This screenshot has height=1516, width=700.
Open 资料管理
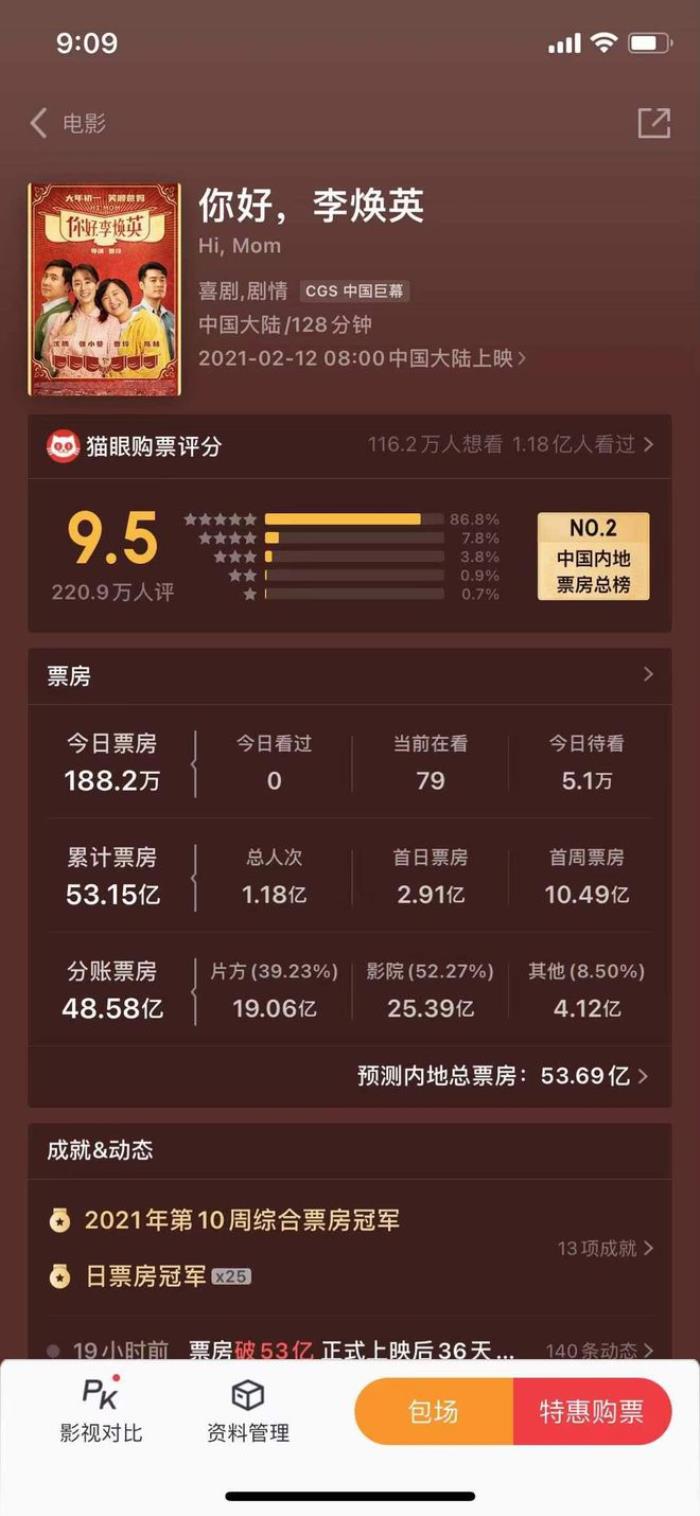pos(248,1412)
